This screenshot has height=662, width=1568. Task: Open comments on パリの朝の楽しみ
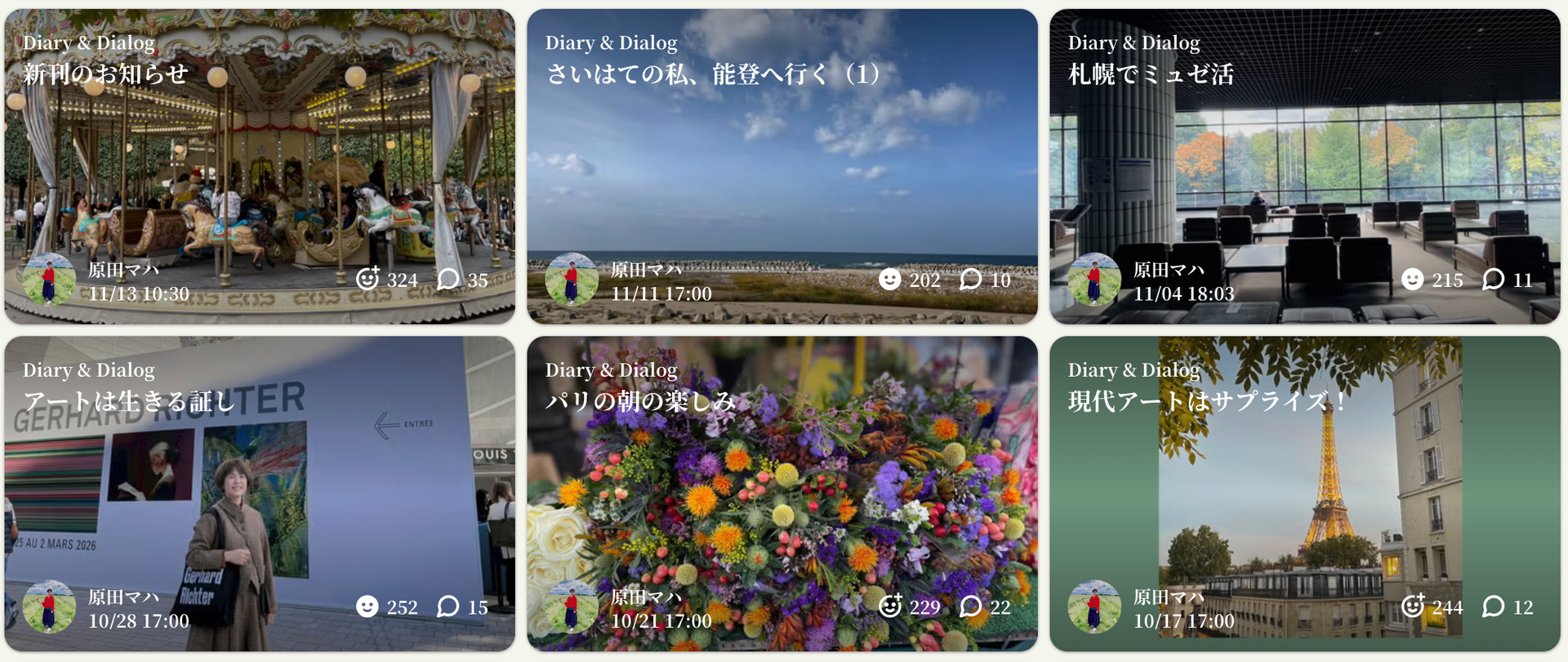click(x=970, y=606)
